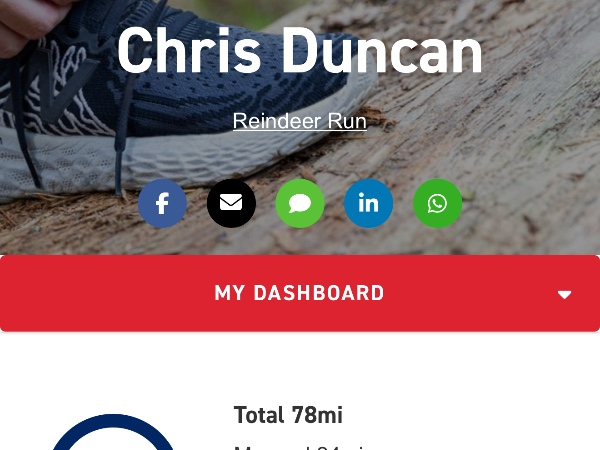Share the page on LinkedIn
The width and height of the screenshot is (600, 450).
click(x=368, y=204)
